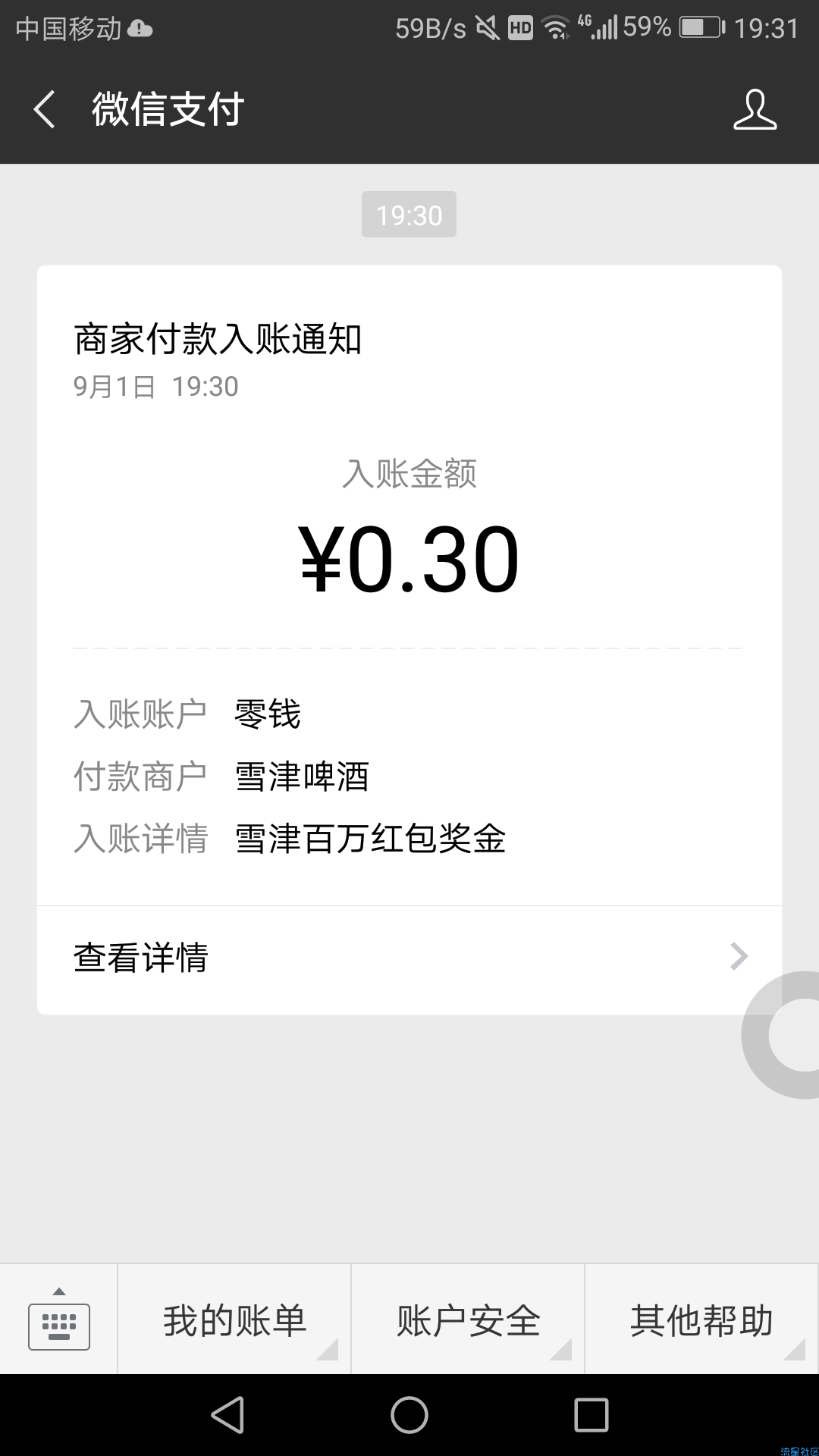Viewport: 819px width, 1456px height.
Task: Open the profile icon in the top bar
Action: coord(755,109)
